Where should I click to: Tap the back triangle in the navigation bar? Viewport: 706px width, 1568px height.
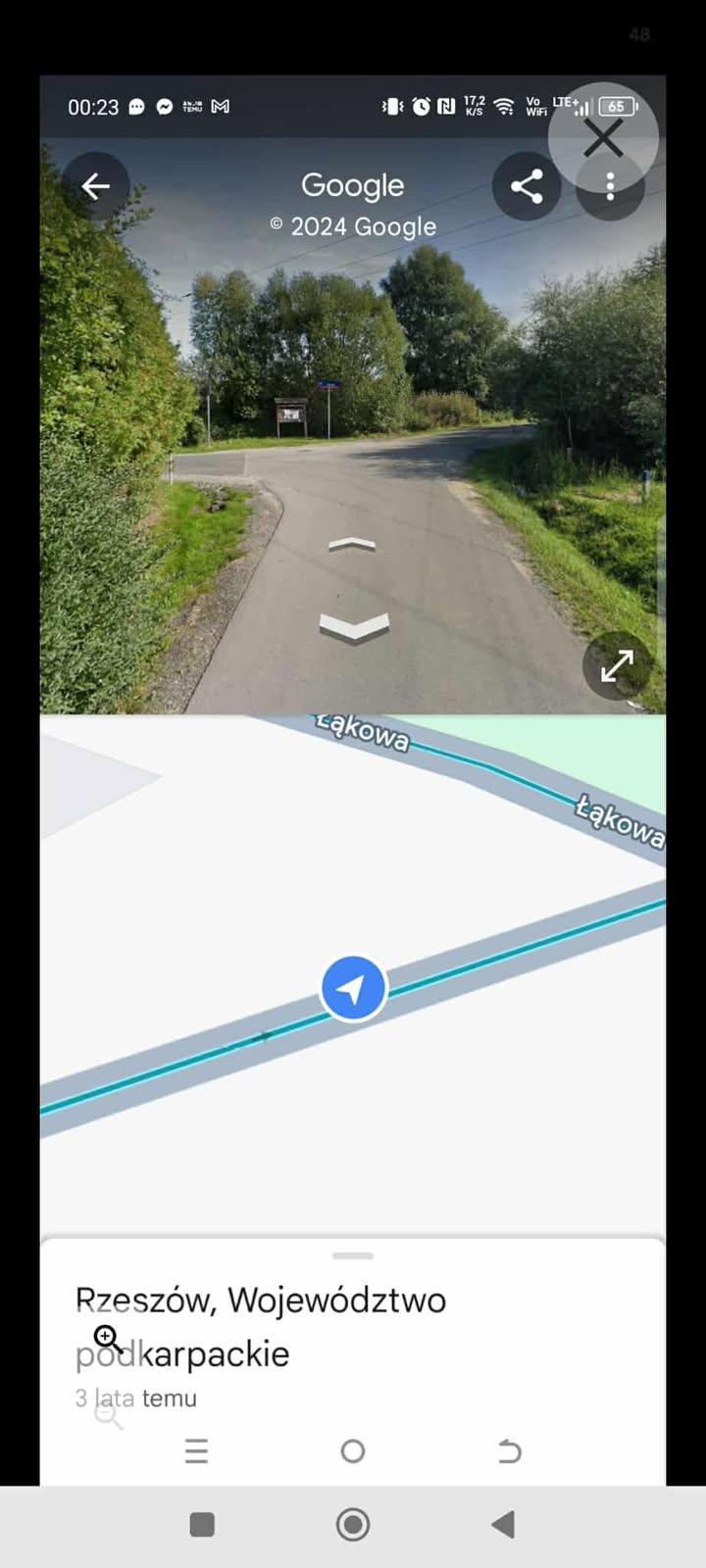[x=503, y=1523]
